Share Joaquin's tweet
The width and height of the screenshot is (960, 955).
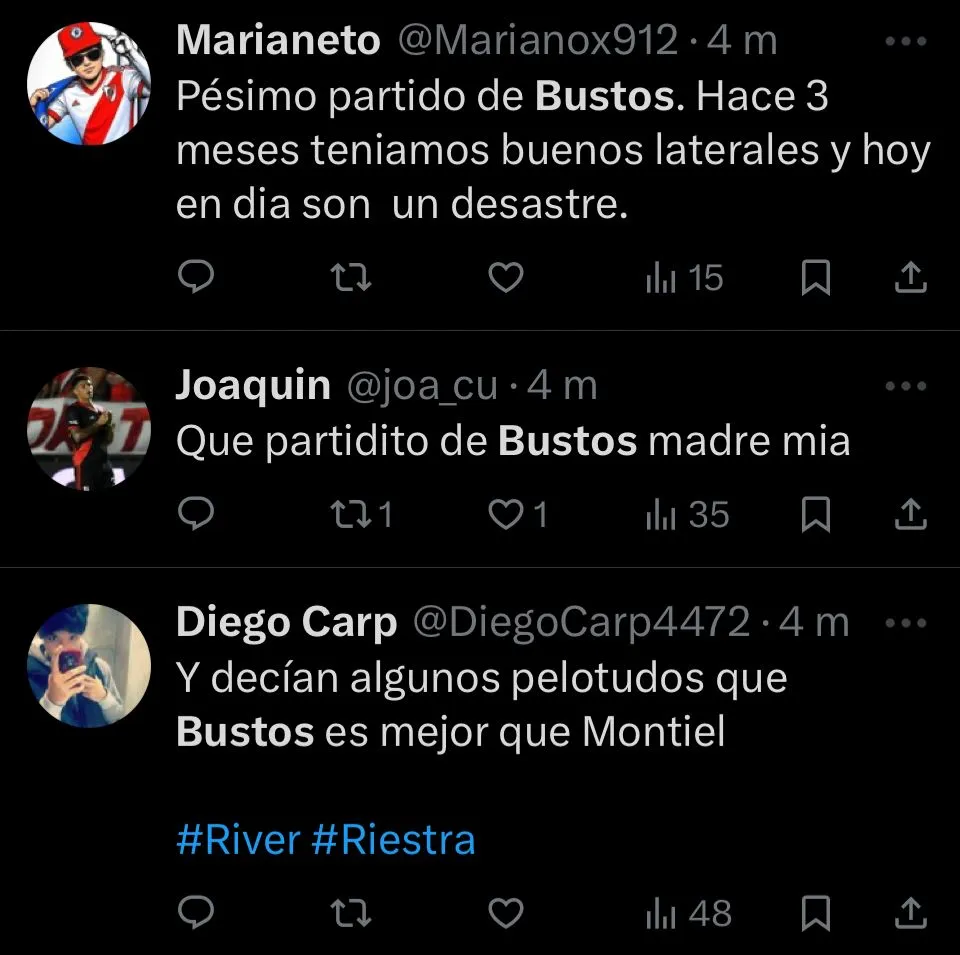[x=909, y=514]
